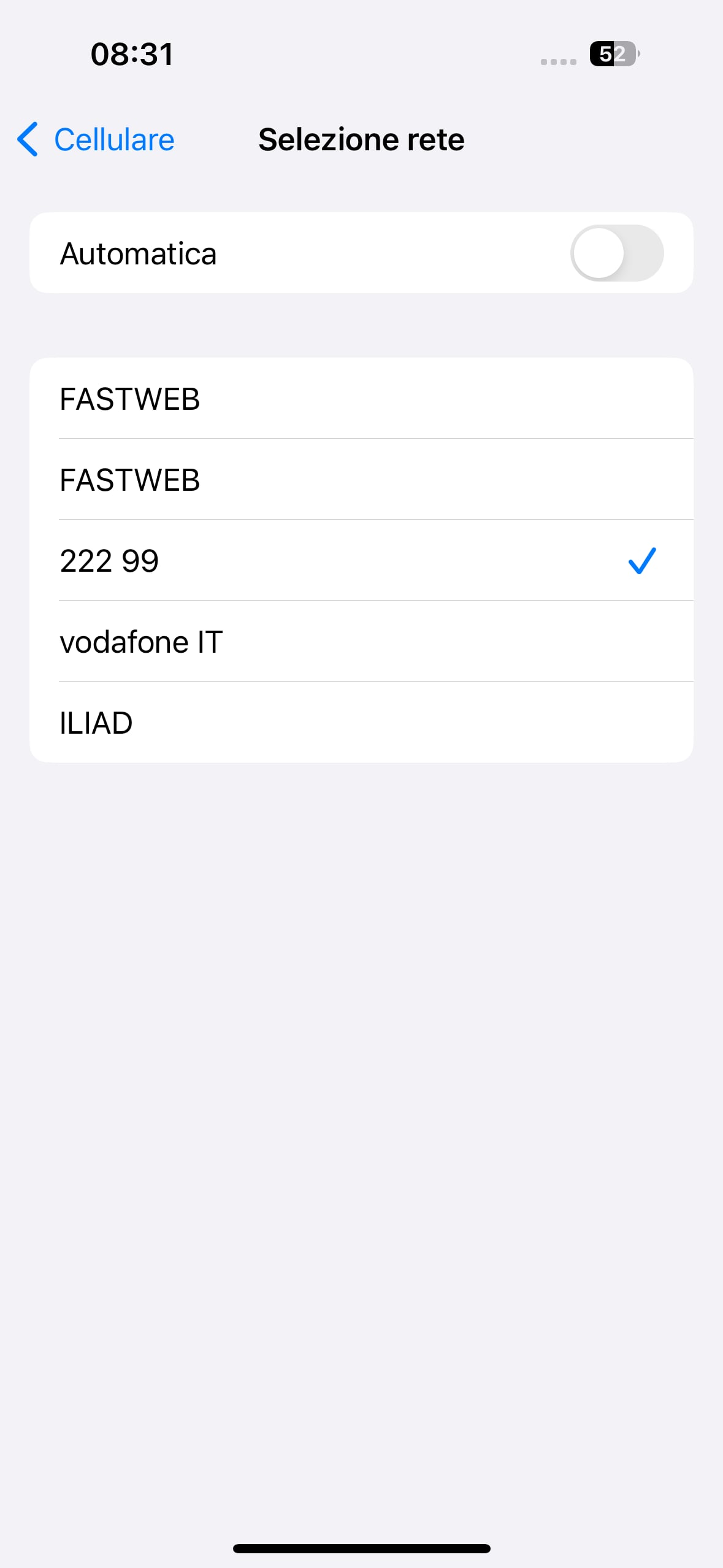Enable the Automatica network toggle
Viewport: 723px width, 1568px height.
click(x=616, y=253)
